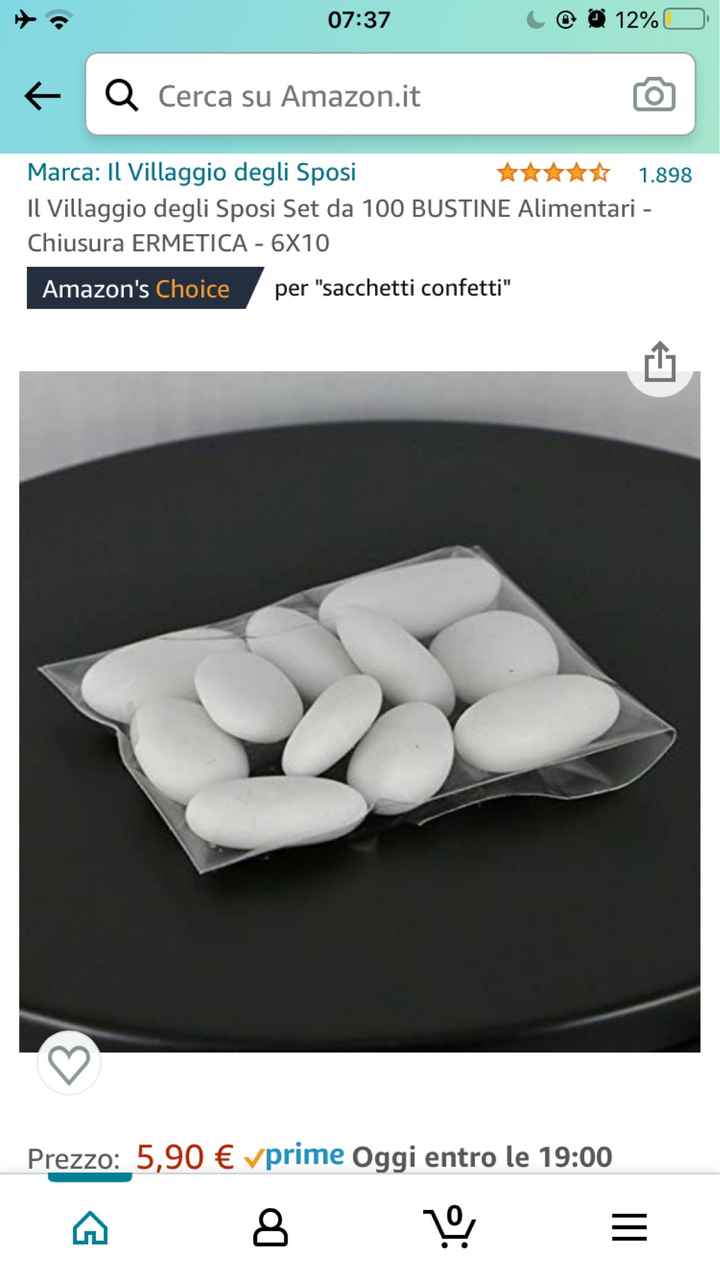The width and height of the screenshot is (720, 1280).
Task: Open the product image of the sachets
Action: click(x=360, y=710)
